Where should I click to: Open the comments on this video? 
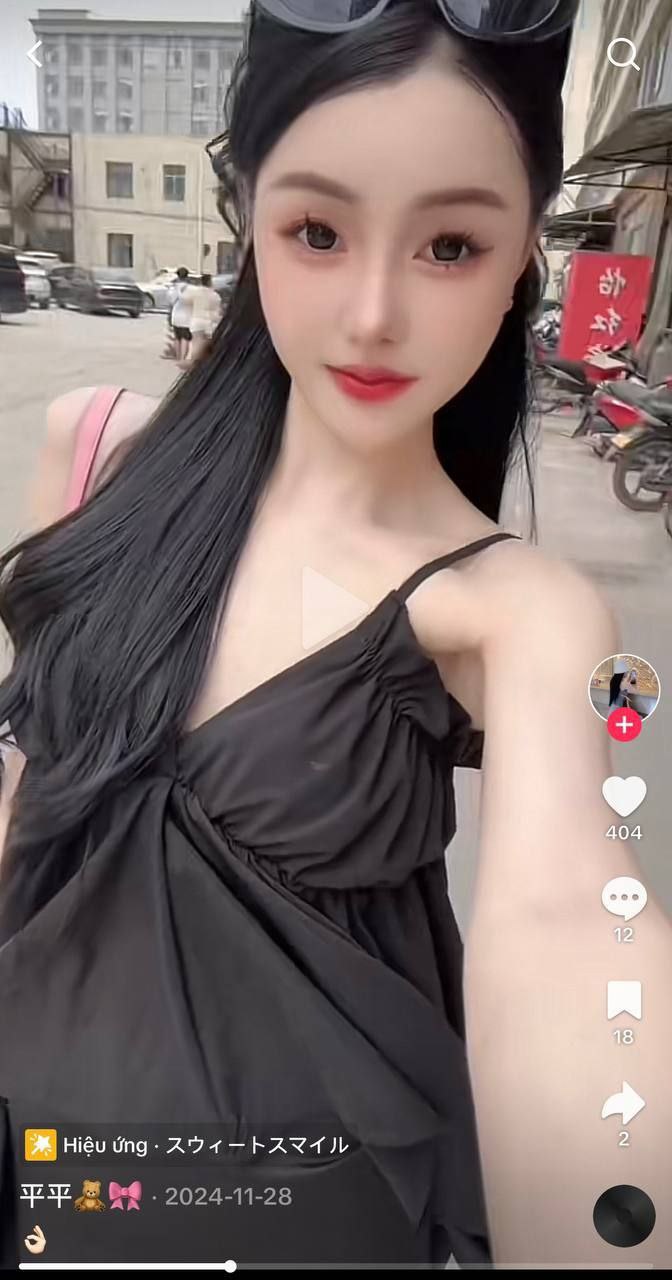click(624, 898)
